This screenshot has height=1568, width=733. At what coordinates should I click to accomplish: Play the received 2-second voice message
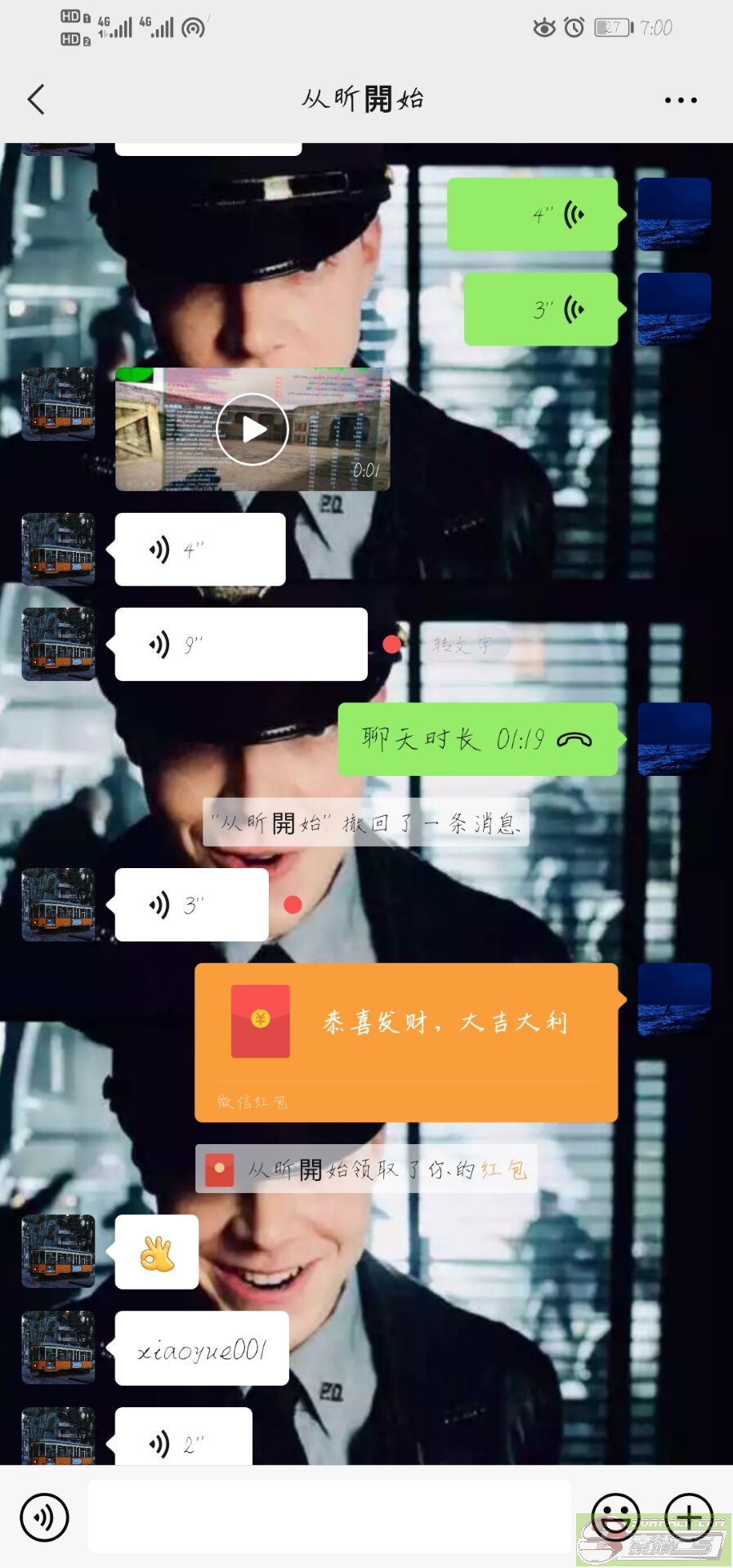184,1437
